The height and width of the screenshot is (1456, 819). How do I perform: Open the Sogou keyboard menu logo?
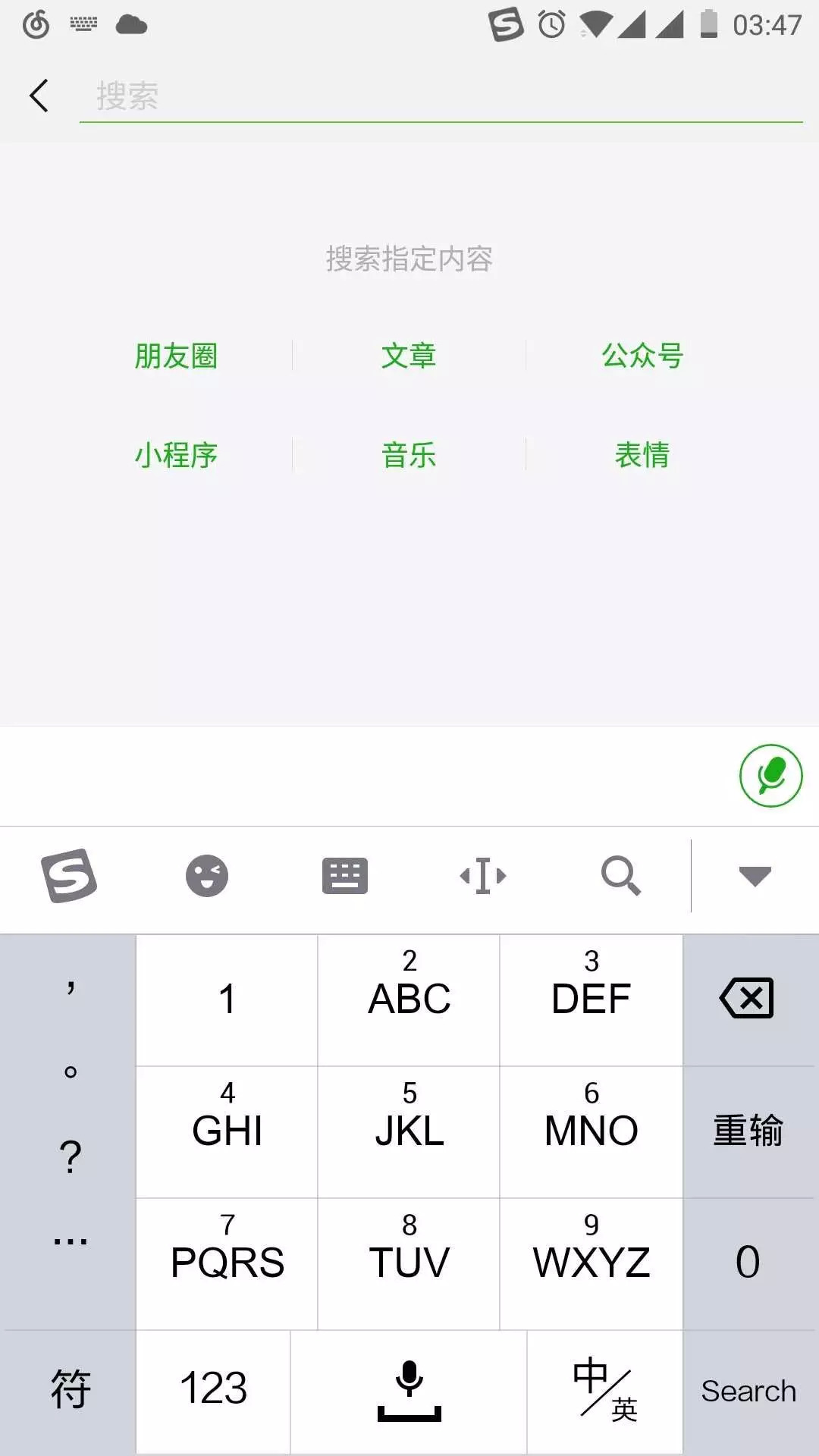point(69,876)
